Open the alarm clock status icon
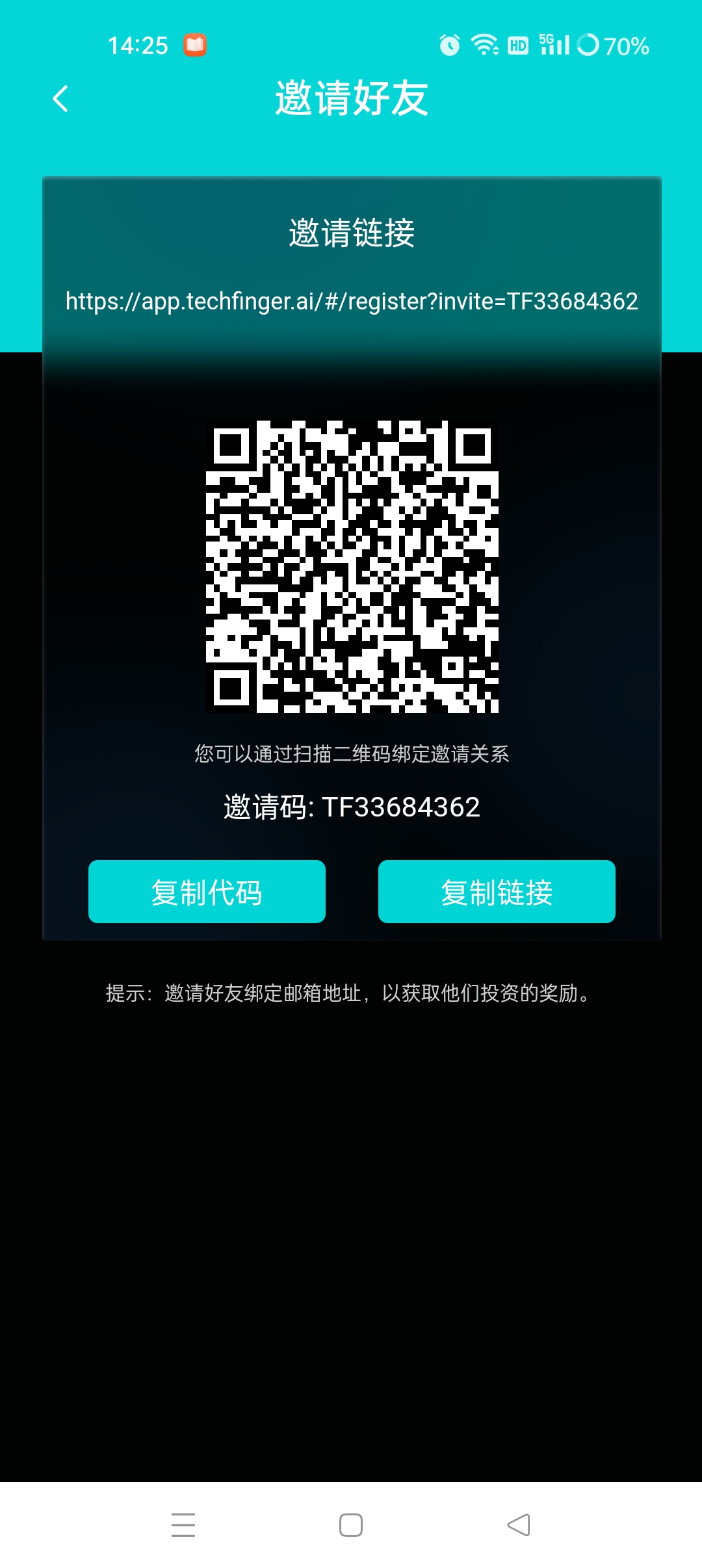702x1568 pixels. tap(450, 46)
